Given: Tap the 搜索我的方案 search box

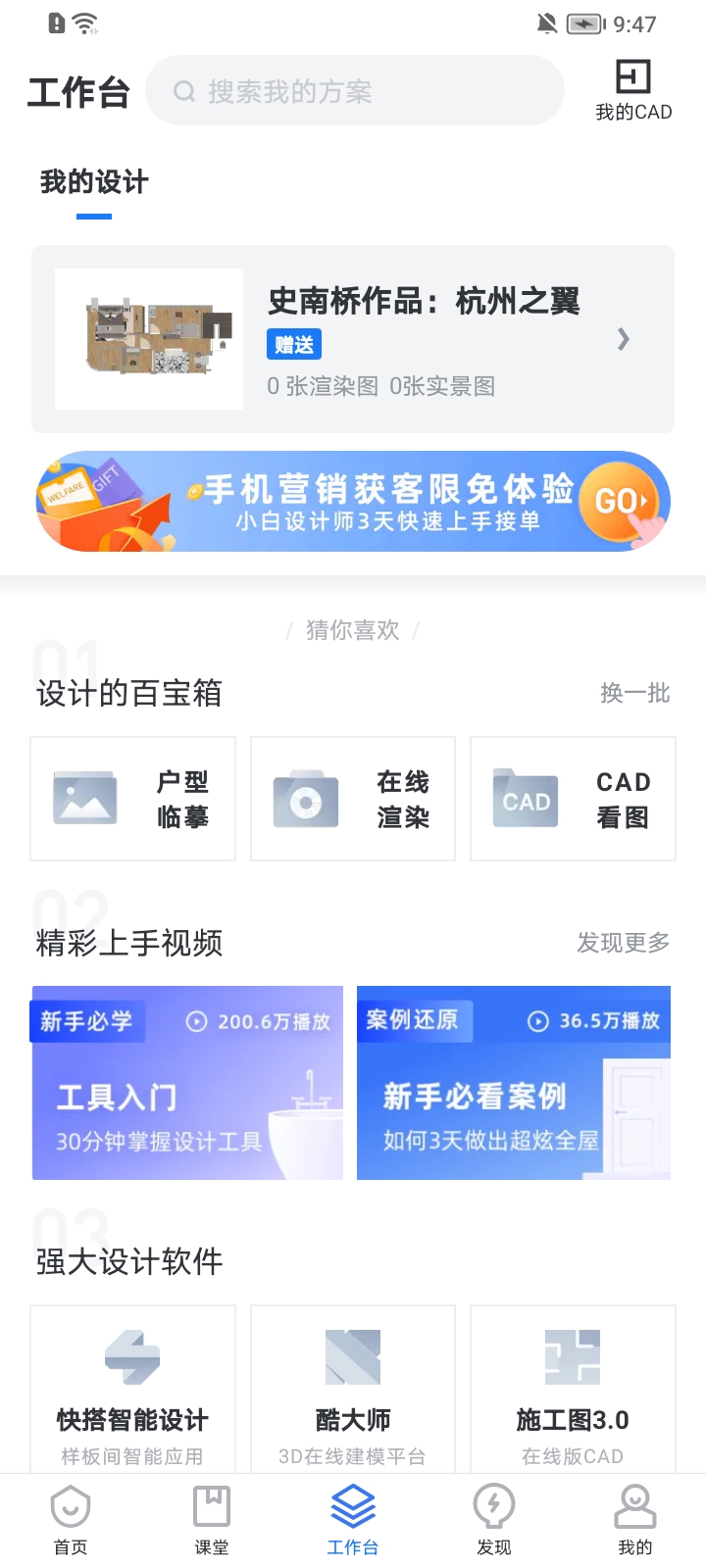Looking at the screenshot, I should (355, 91).
